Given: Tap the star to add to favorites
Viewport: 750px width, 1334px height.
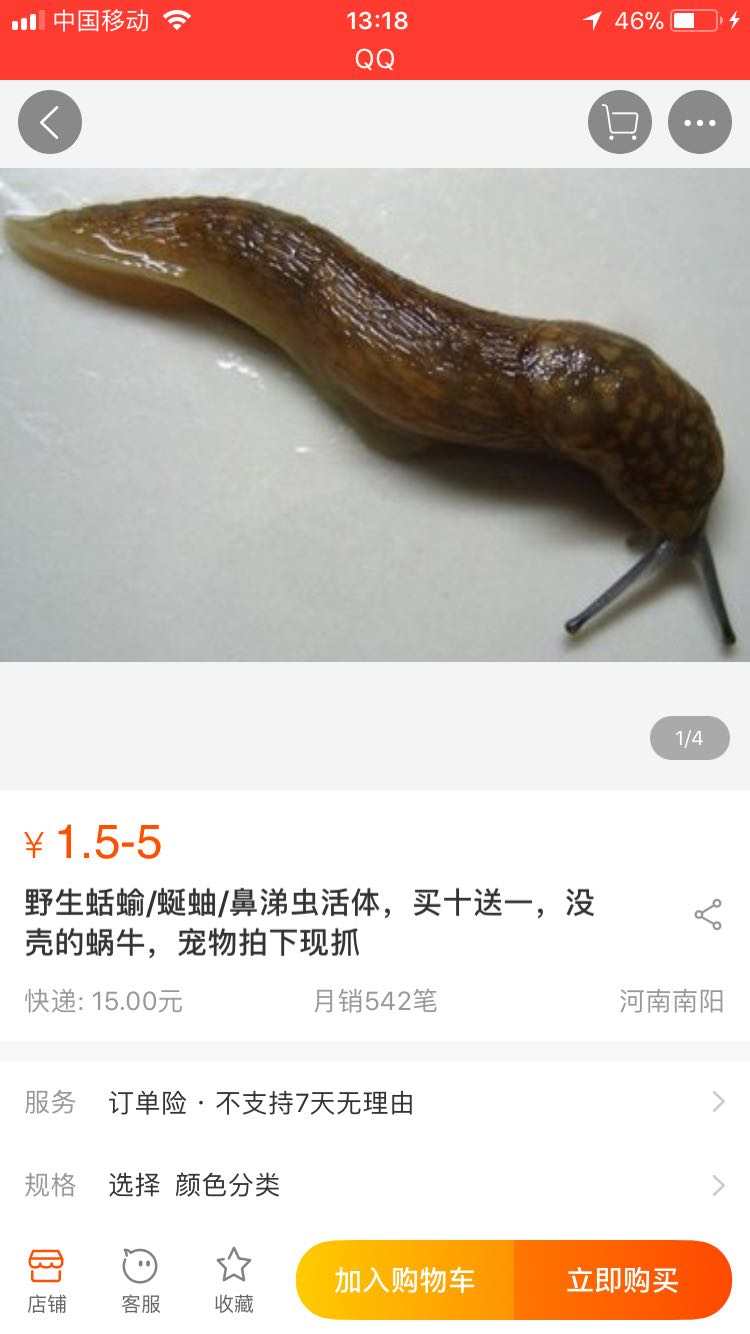Looking at the screenshot, I should coord(234,1265).
